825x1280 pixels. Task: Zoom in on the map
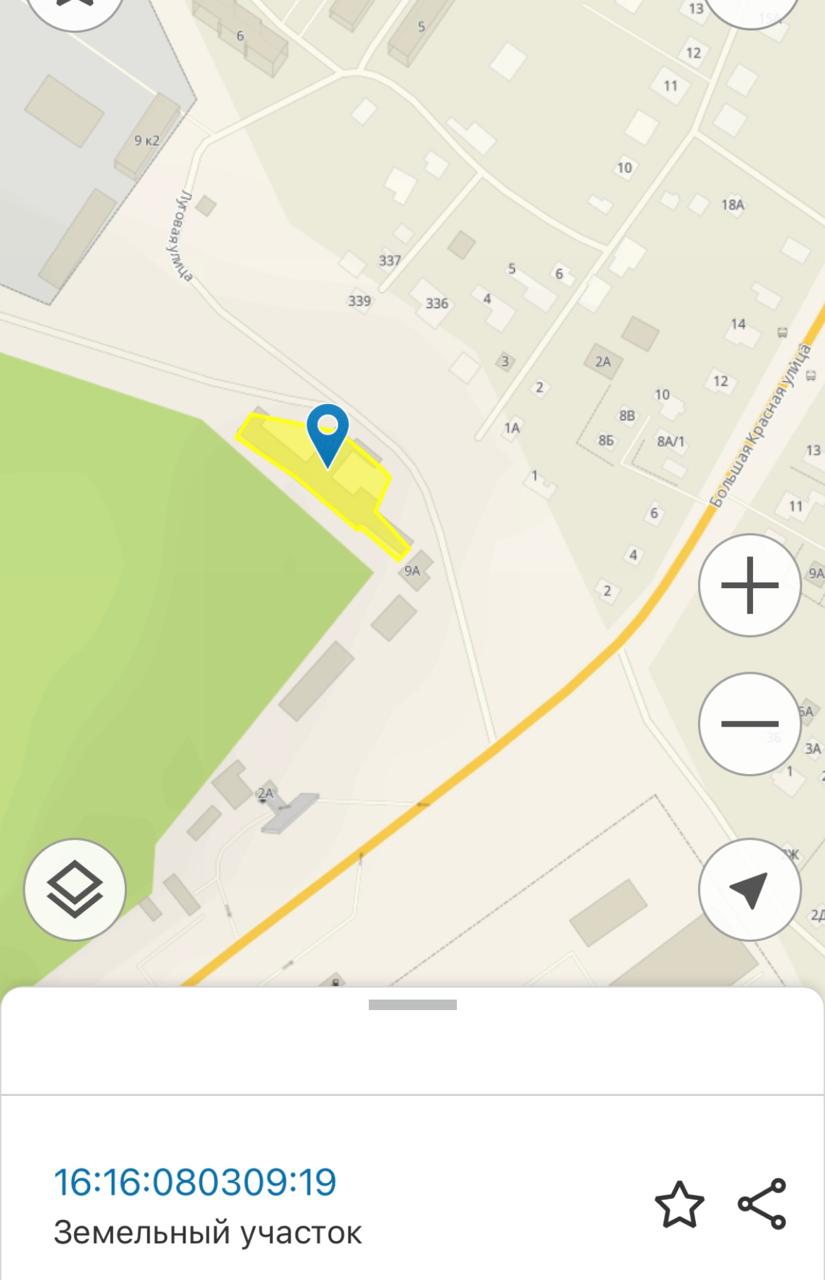point(749,585)
